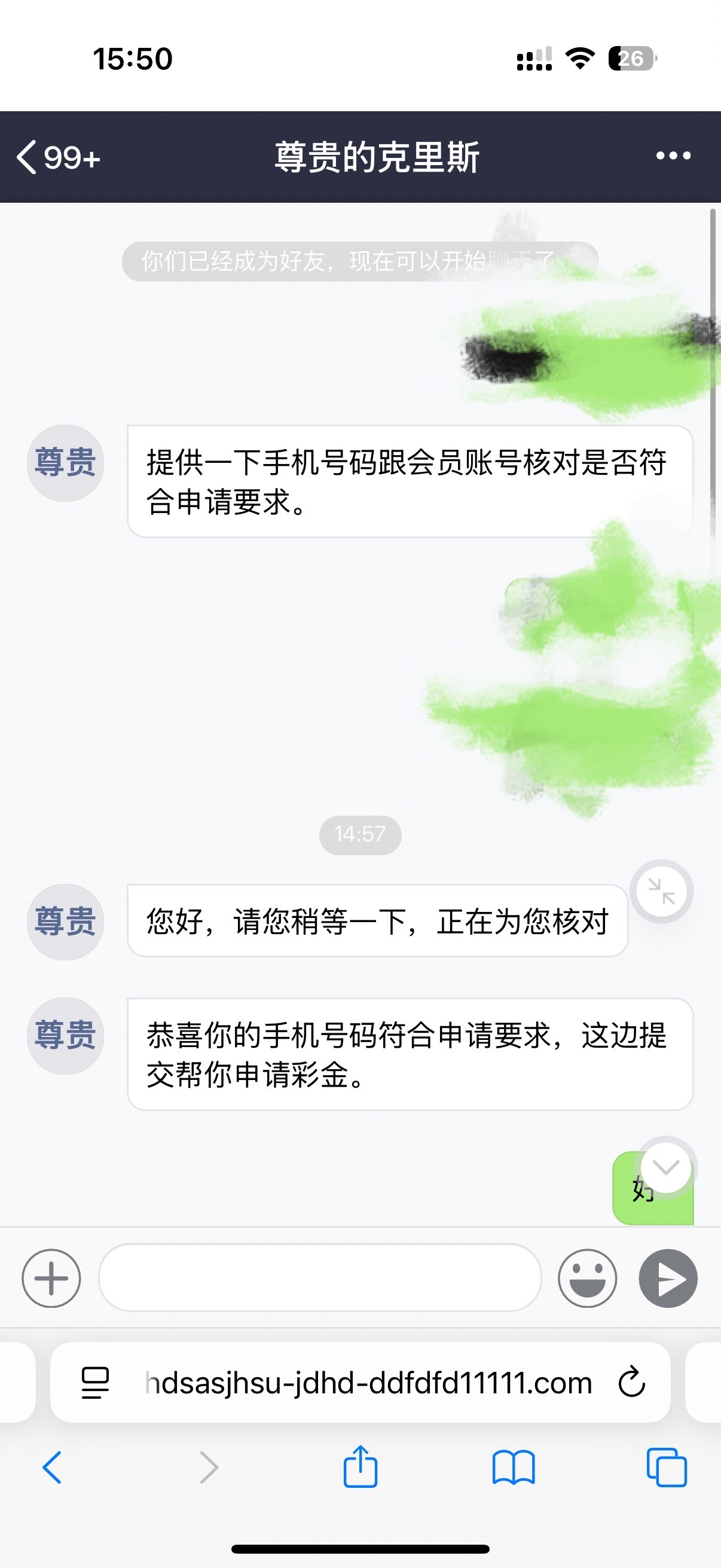Navigate back in Safari toolbar
Viewport: 721px width, 1568px height.
click(53, 1468)
